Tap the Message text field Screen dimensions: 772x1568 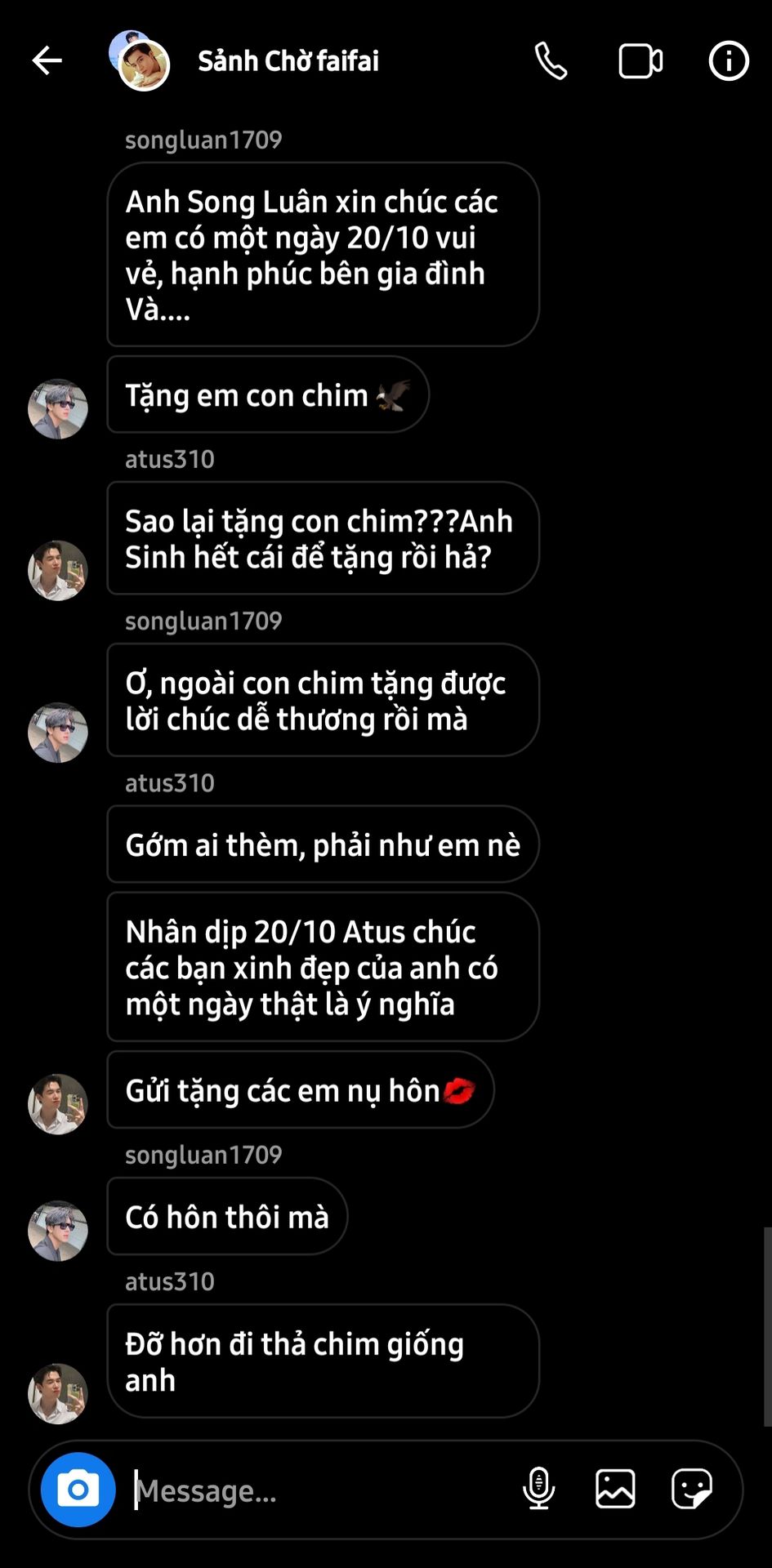pos(319,1490)
